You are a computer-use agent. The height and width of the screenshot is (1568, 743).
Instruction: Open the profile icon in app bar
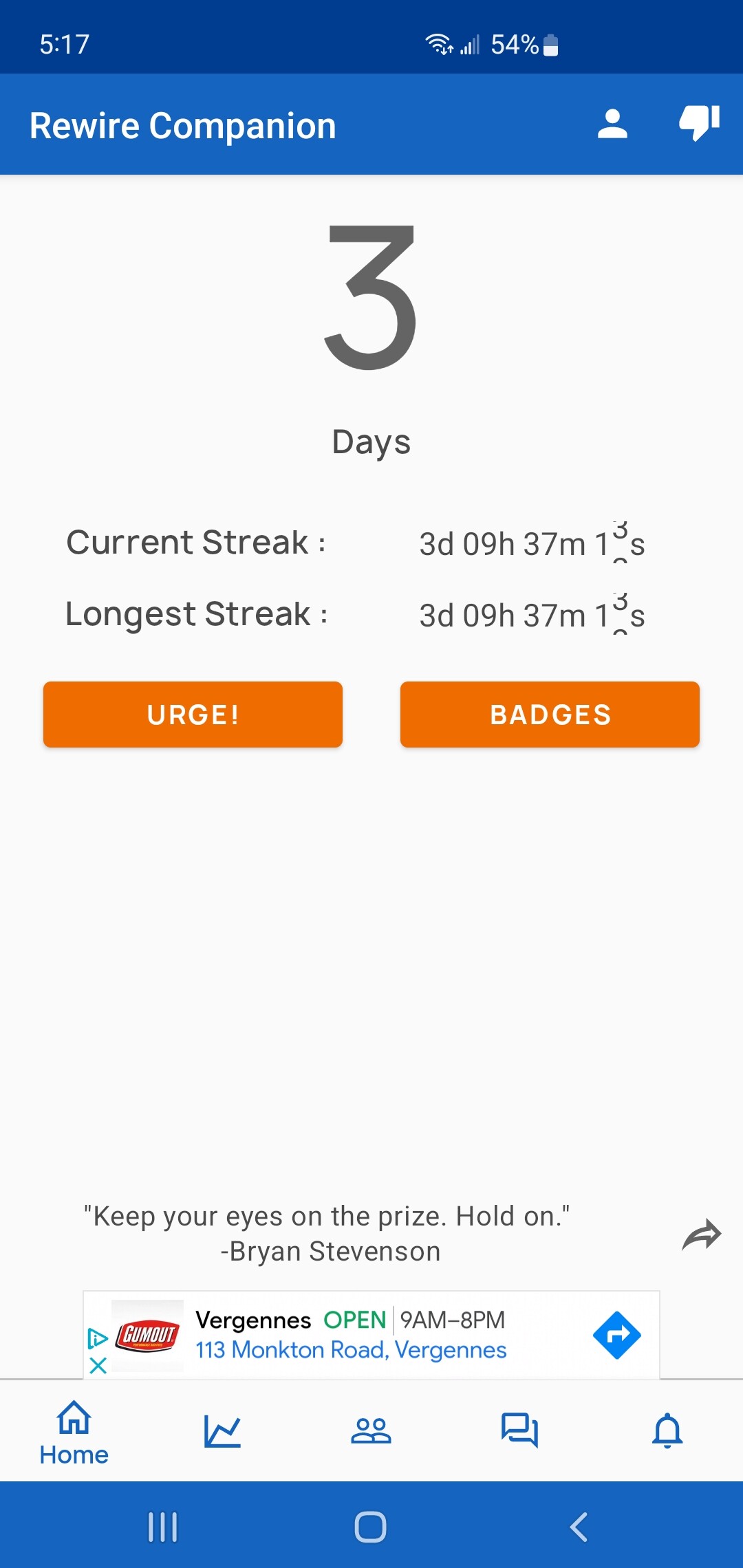[612, 124]
